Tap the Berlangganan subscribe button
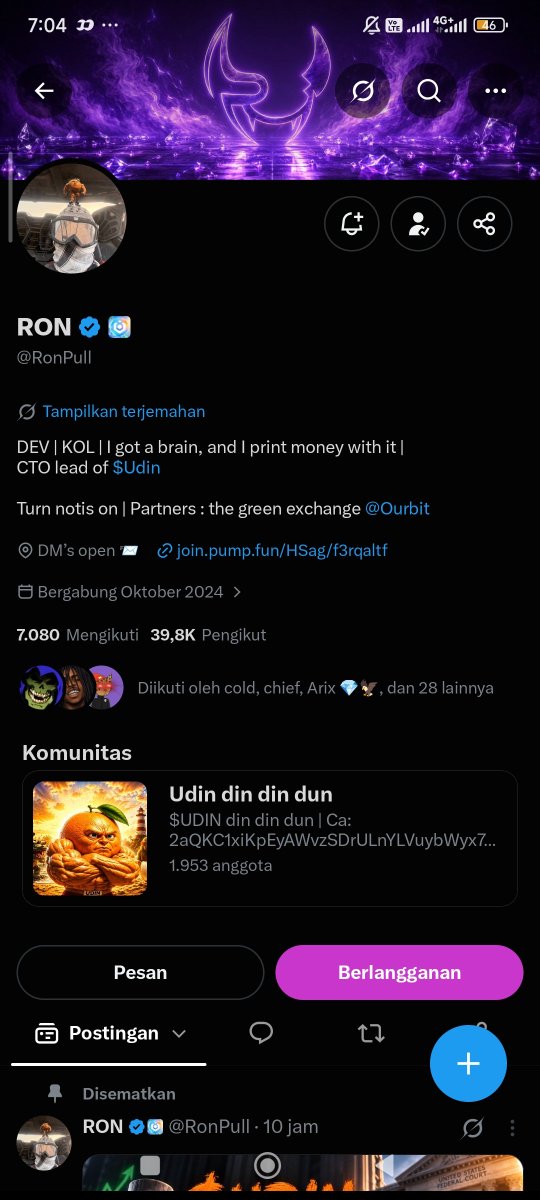540x1200 pixels. tap(399, 972)
